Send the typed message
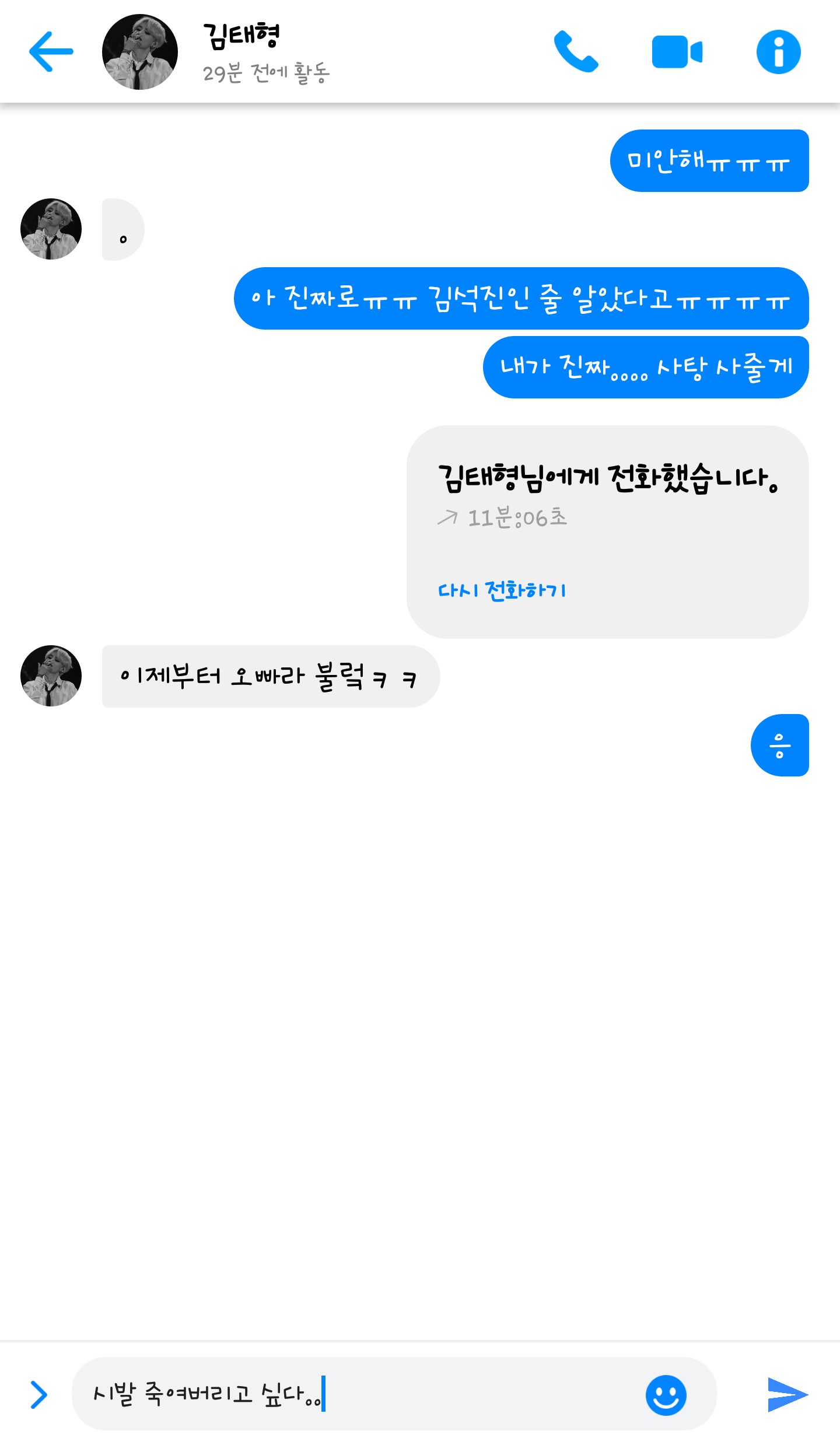 (787, 1394)
